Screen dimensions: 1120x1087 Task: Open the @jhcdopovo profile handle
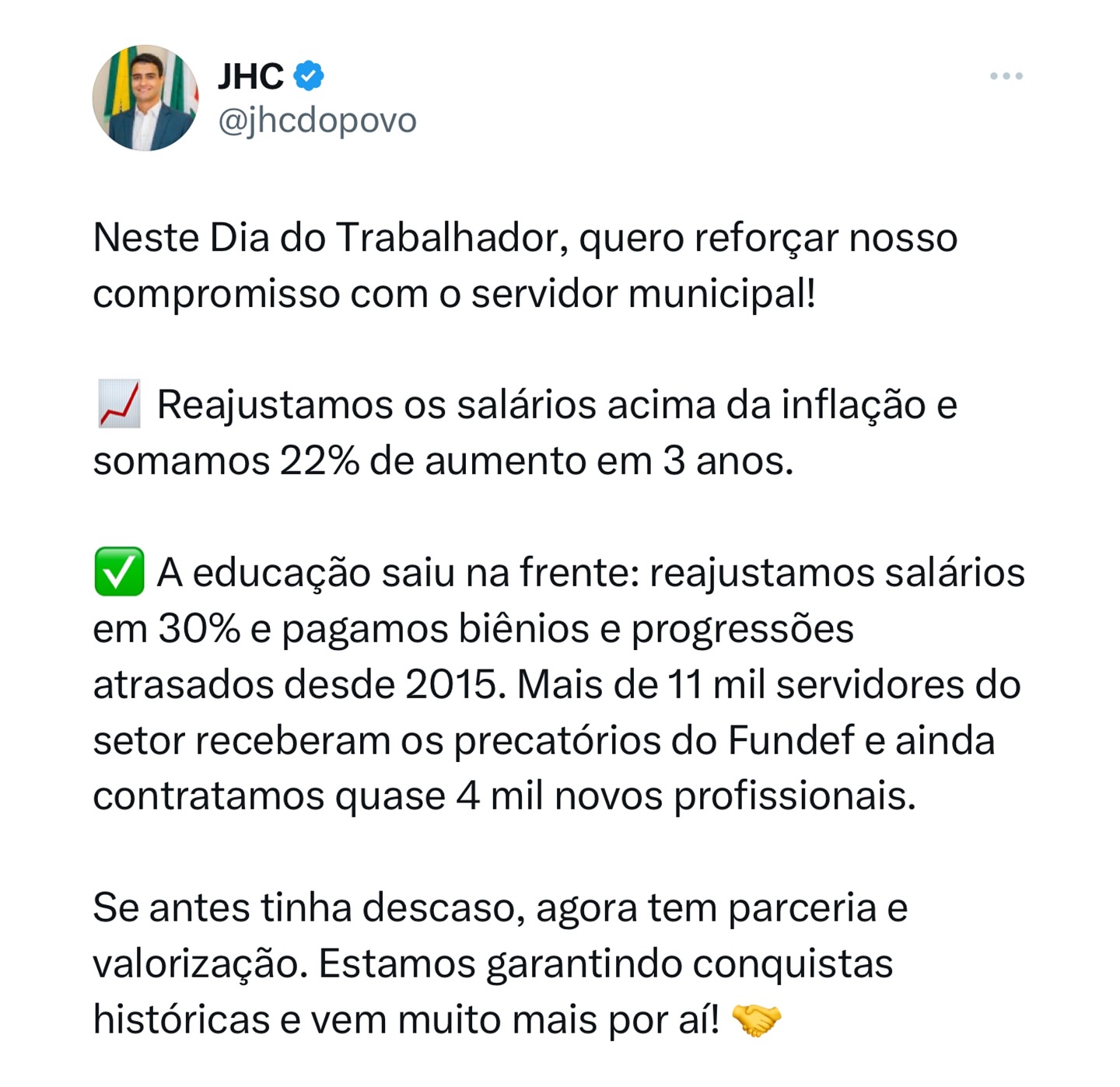(x=317, y=121)
